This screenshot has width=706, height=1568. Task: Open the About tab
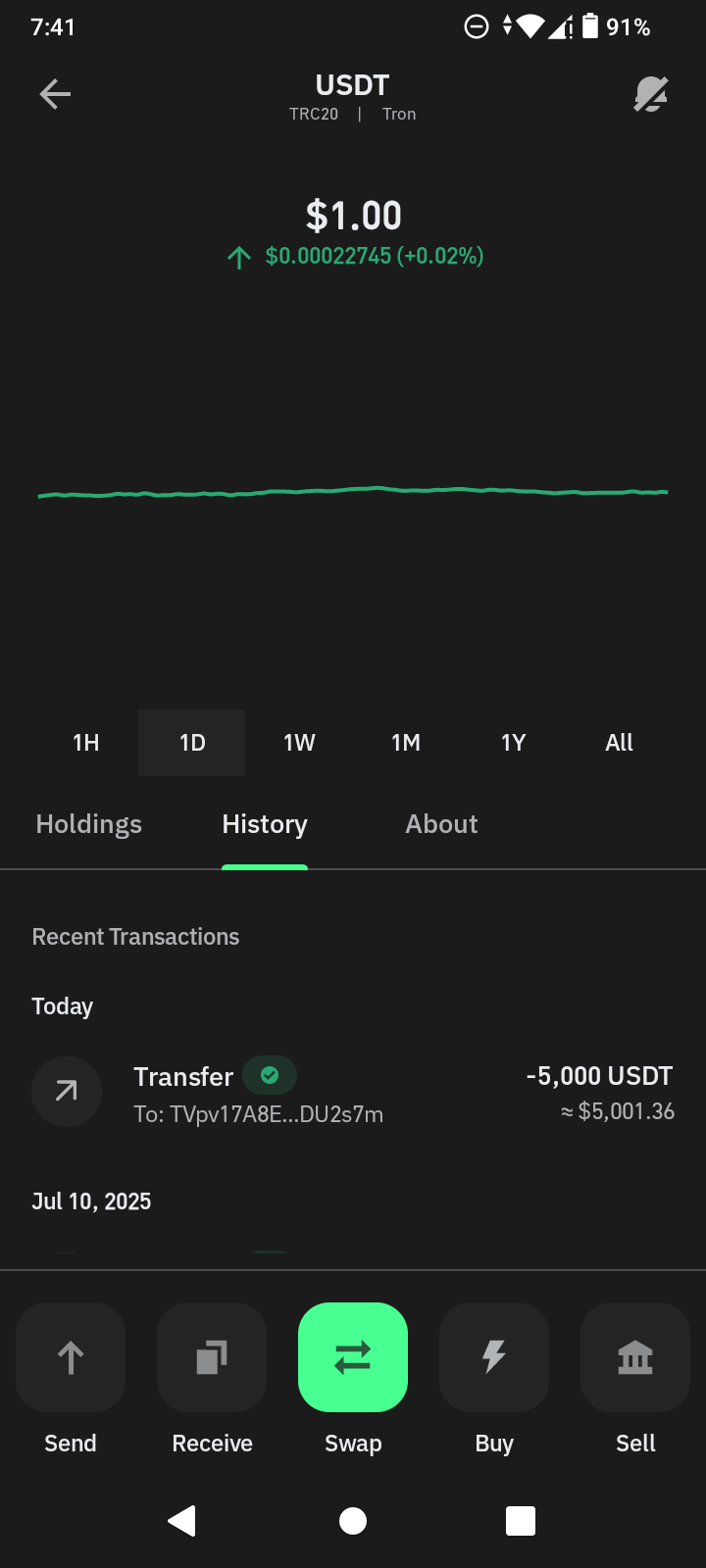point(441,823)
